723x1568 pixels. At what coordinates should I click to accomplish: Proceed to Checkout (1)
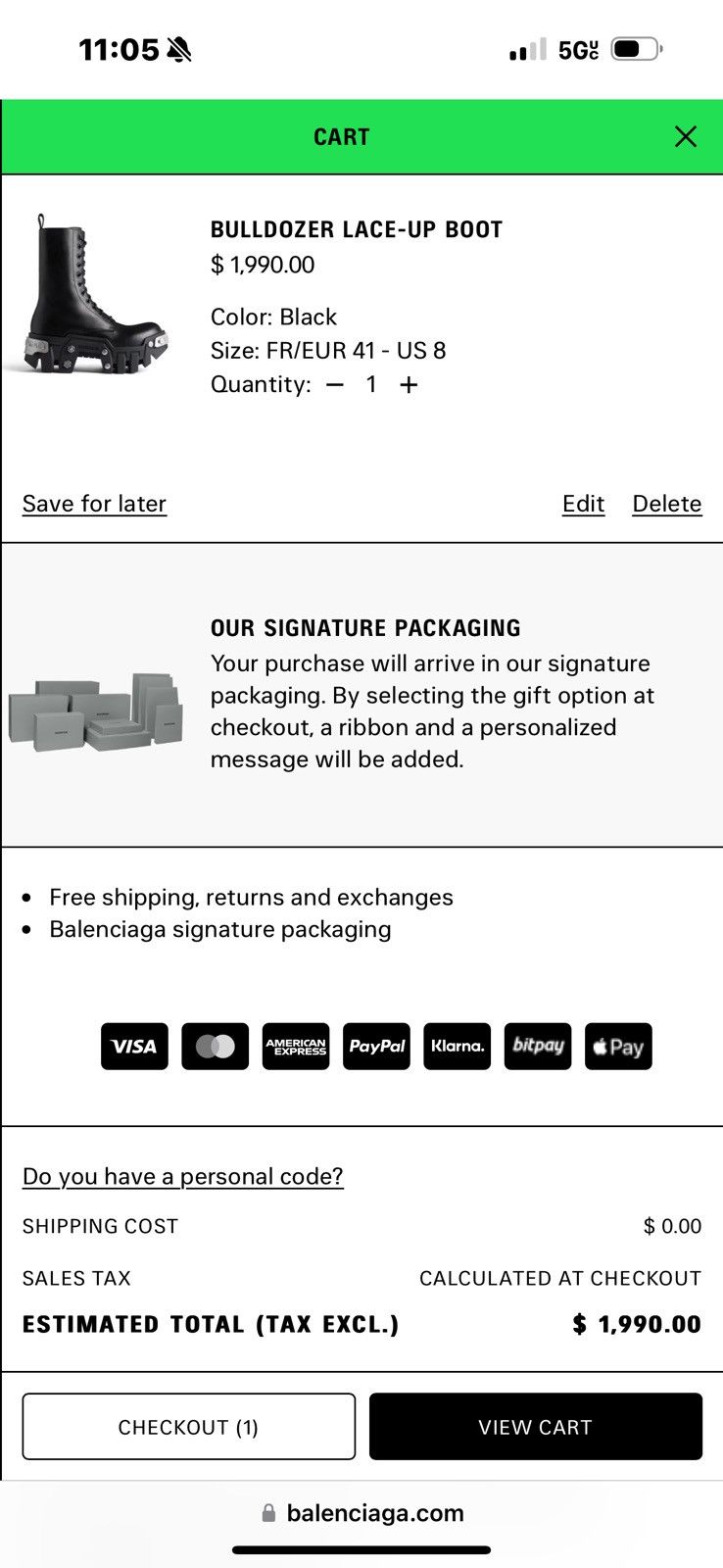[188, 1427]
